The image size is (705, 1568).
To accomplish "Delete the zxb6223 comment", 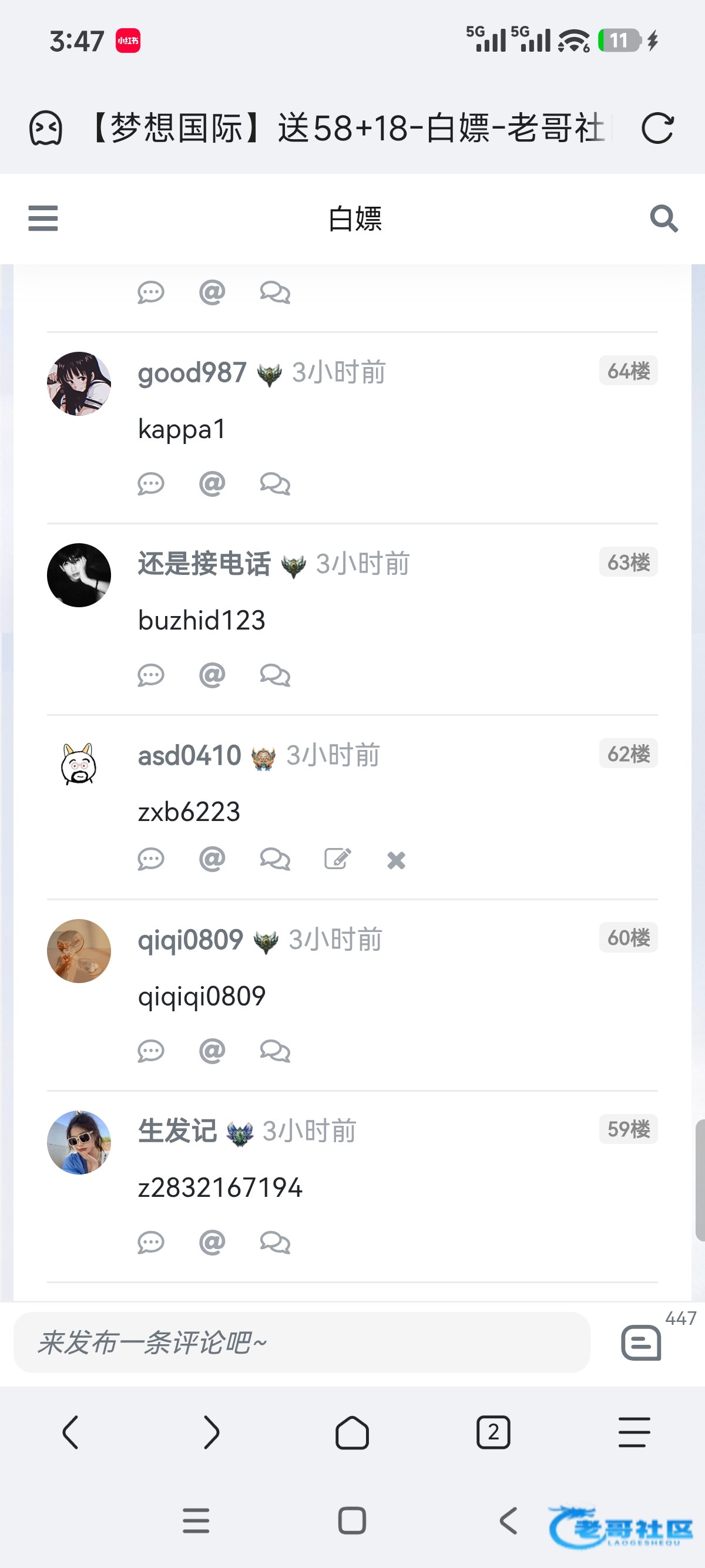I will [x=396, y=860].
